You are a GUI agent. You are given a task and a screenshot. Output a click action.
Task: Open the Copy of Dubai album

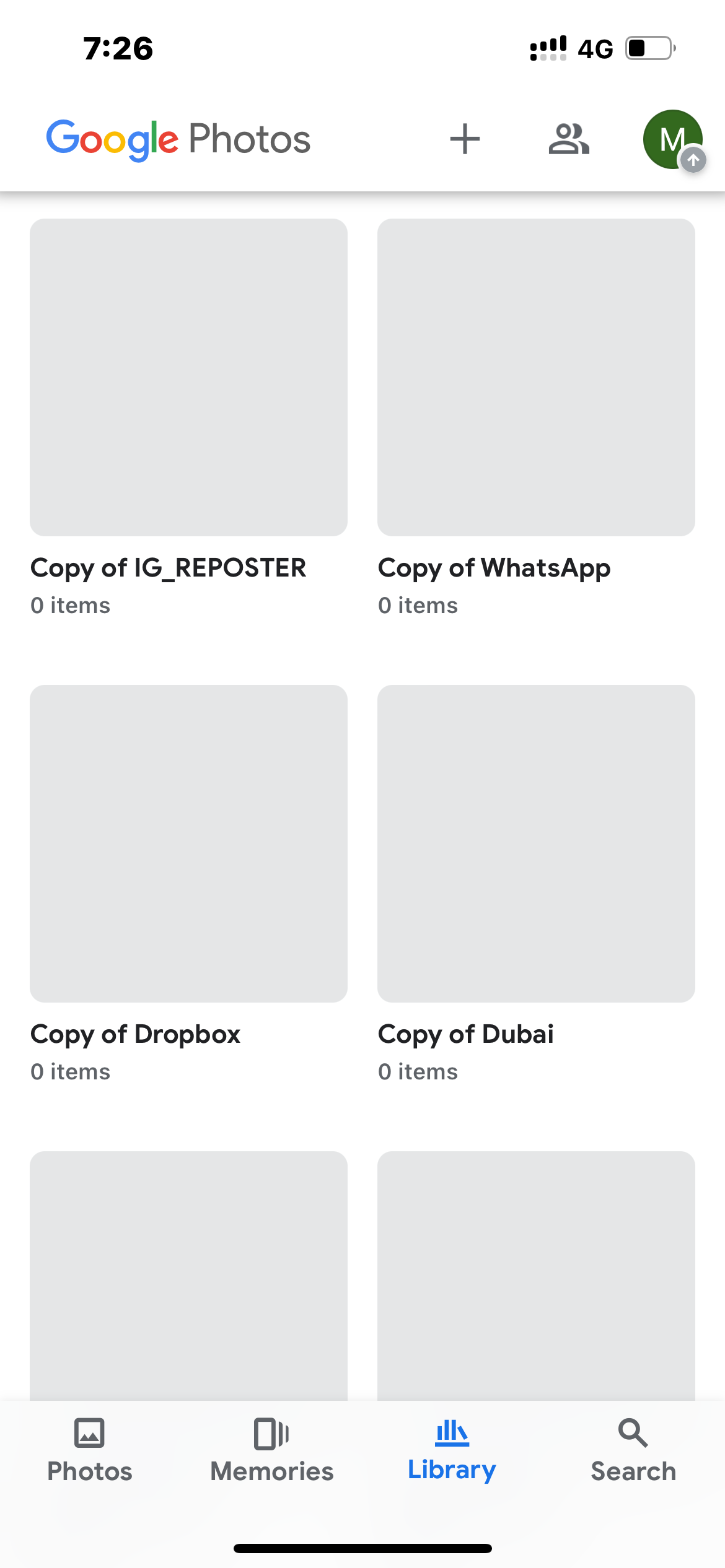[x=536, y=843]
